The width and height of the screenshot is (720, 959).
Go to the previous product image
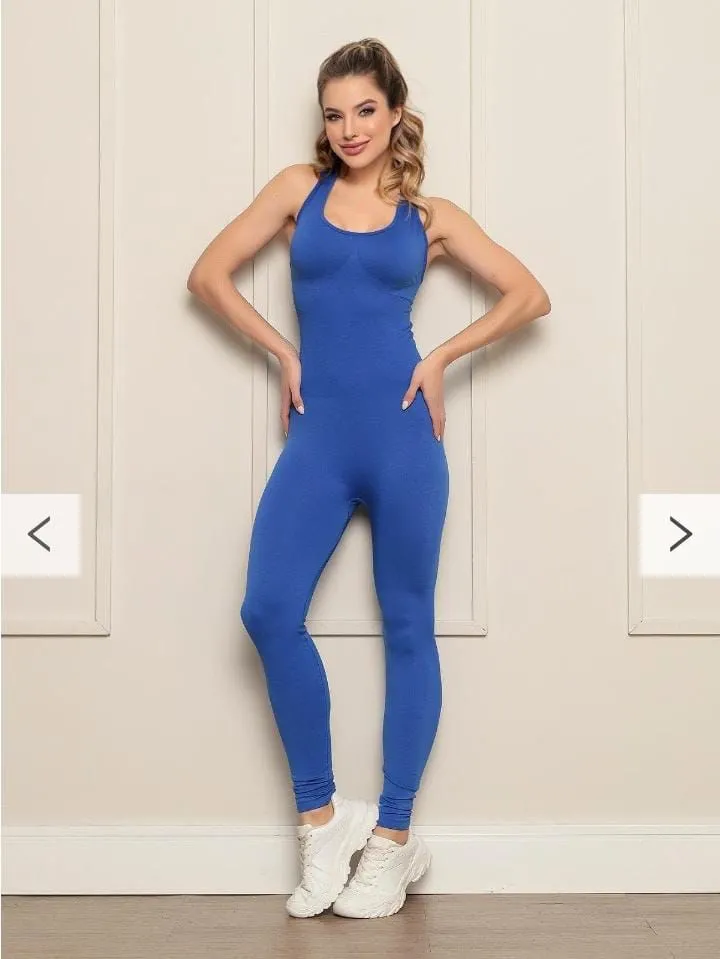point(40,534)
